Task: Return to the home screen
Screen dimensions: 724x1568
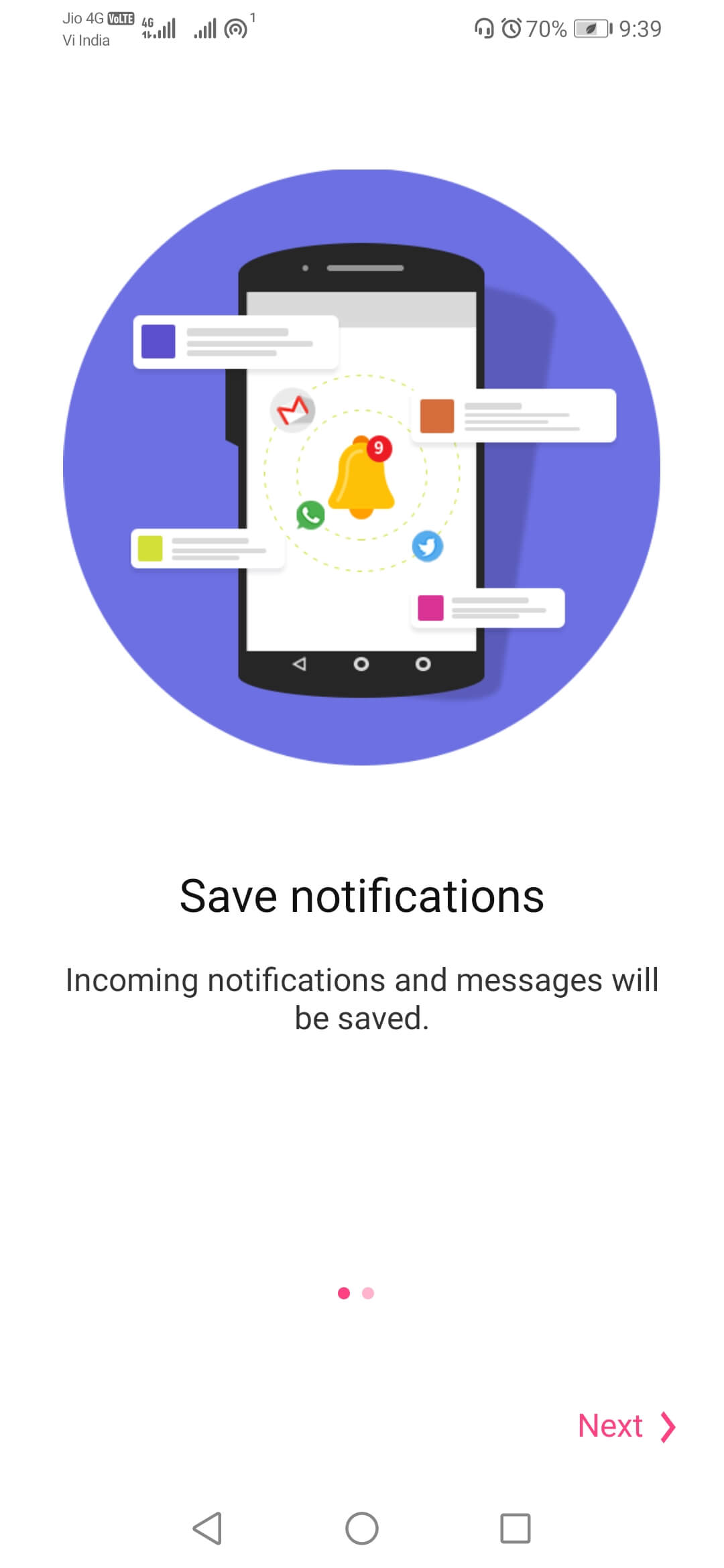Action: [362, 1528]
